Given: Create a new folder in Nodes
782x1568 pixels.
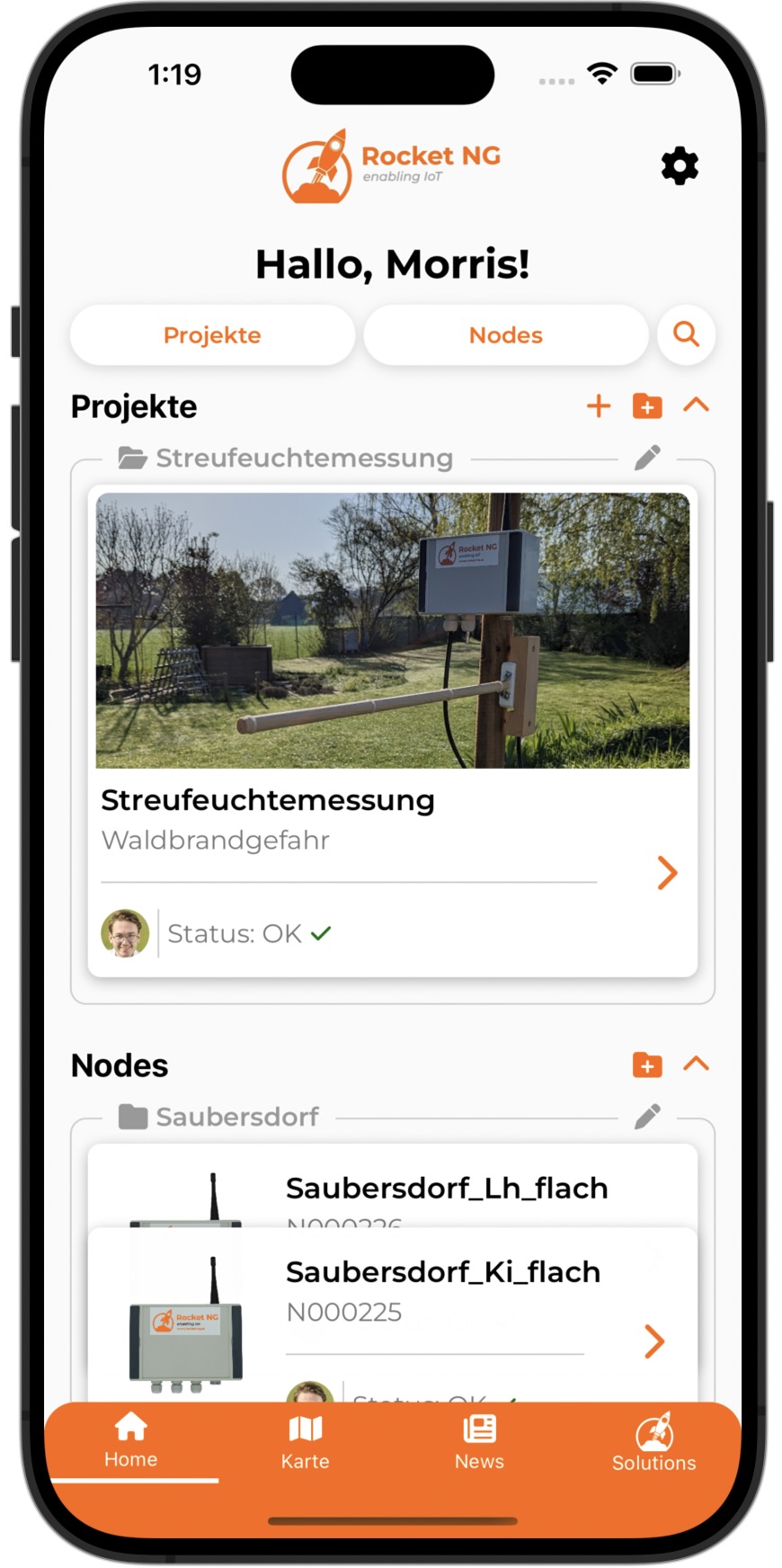Looking at the screenshot, I should click(647, 1065).
